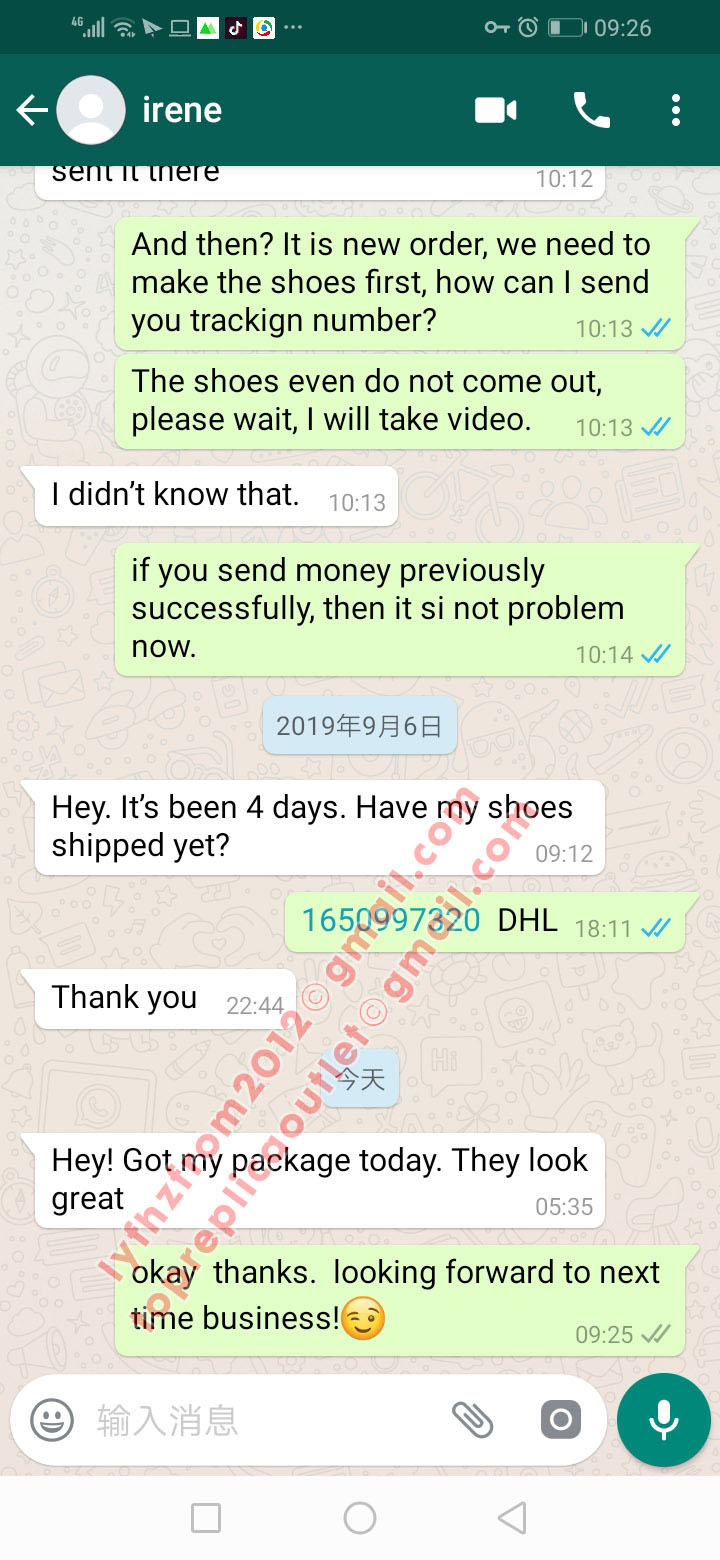Open the DHL tracking number link

click(x=390, y=920)
